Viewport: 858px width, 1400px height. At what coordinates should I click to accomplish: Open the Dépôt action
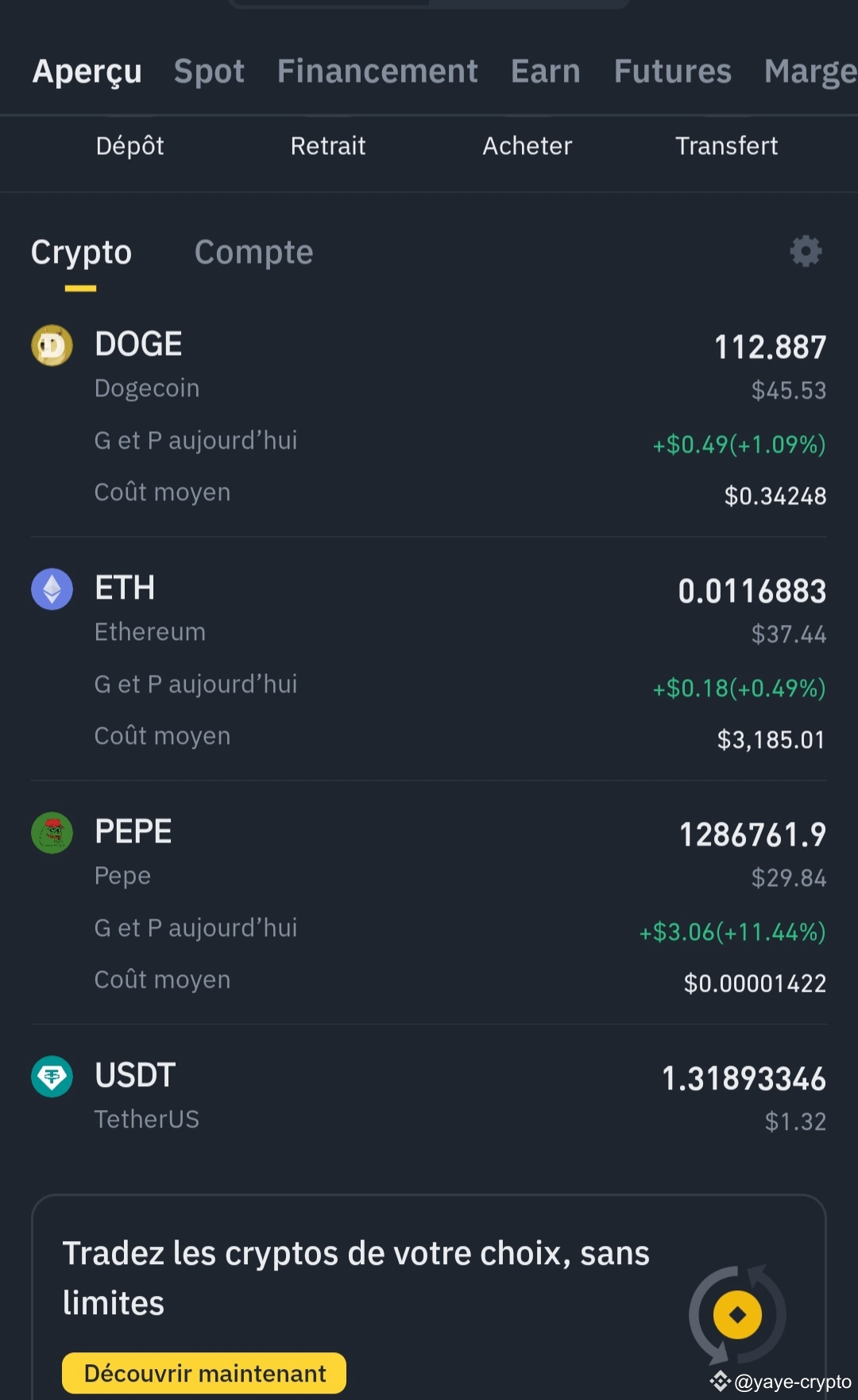click(x=129, y=145)
